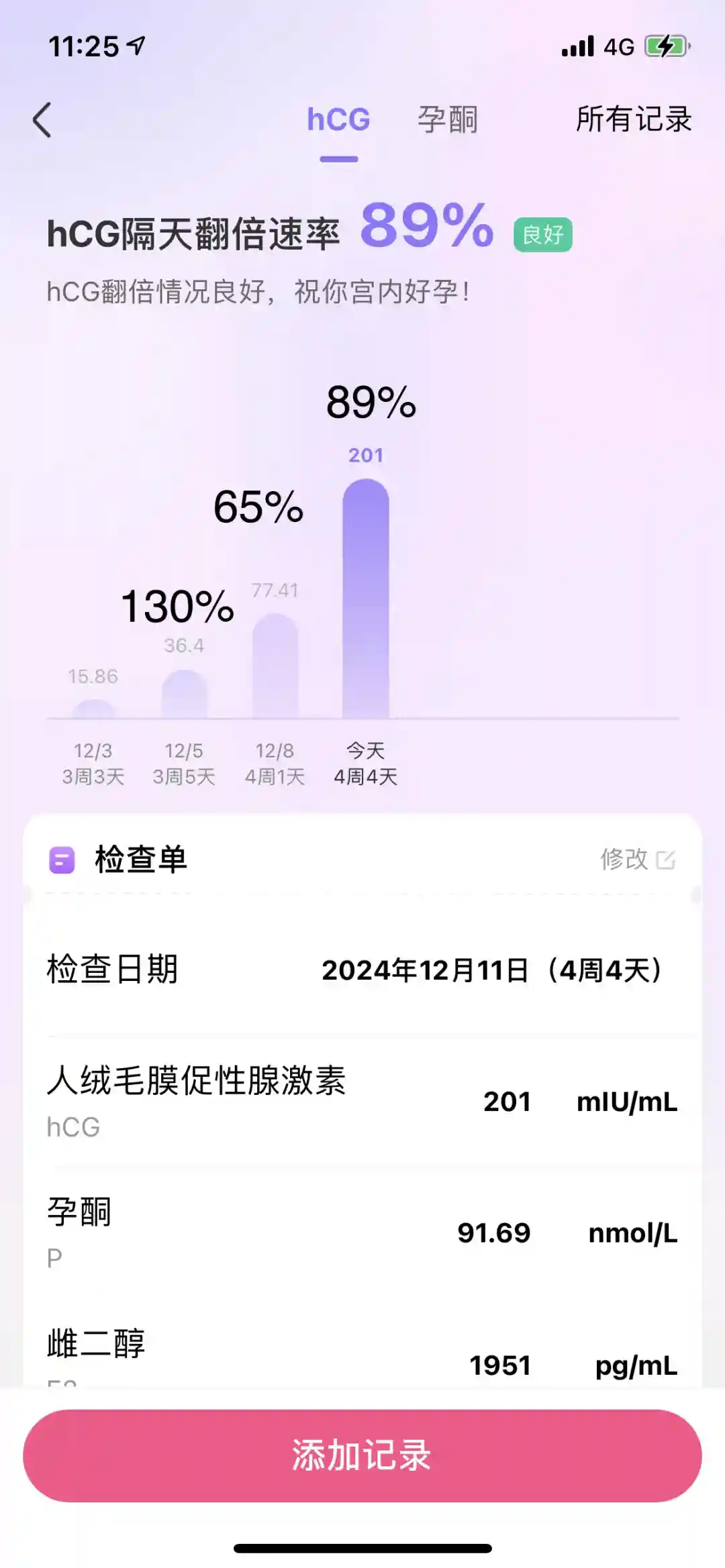This screenshot has width=725, height=1568.
Task: Select the 12/3 bar in the chart
Action: [94, 709]
